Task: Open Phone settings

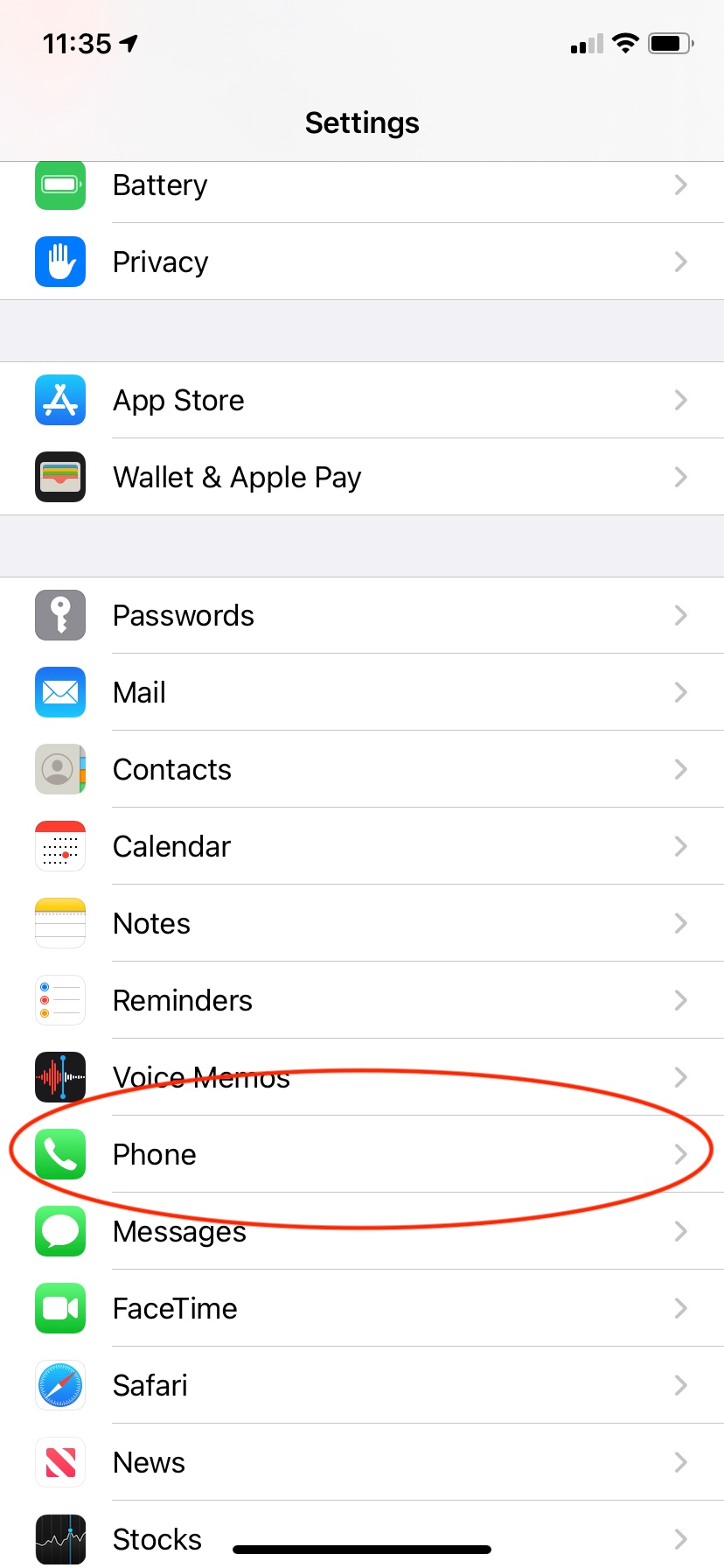Action: click(x=362, y=1154)
